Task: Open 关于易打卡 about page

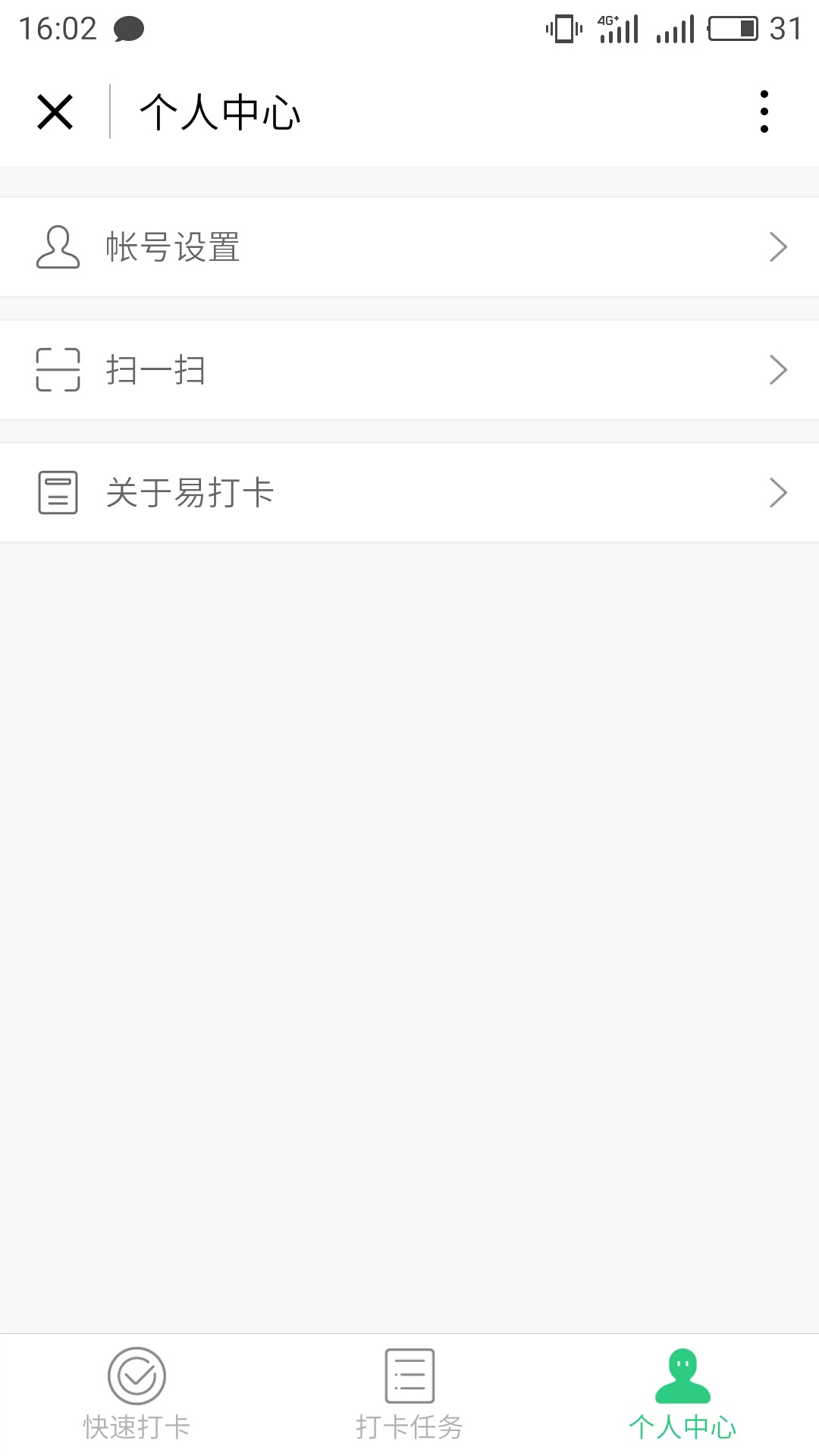Action: pyautogui.click(x=409, y=493)
